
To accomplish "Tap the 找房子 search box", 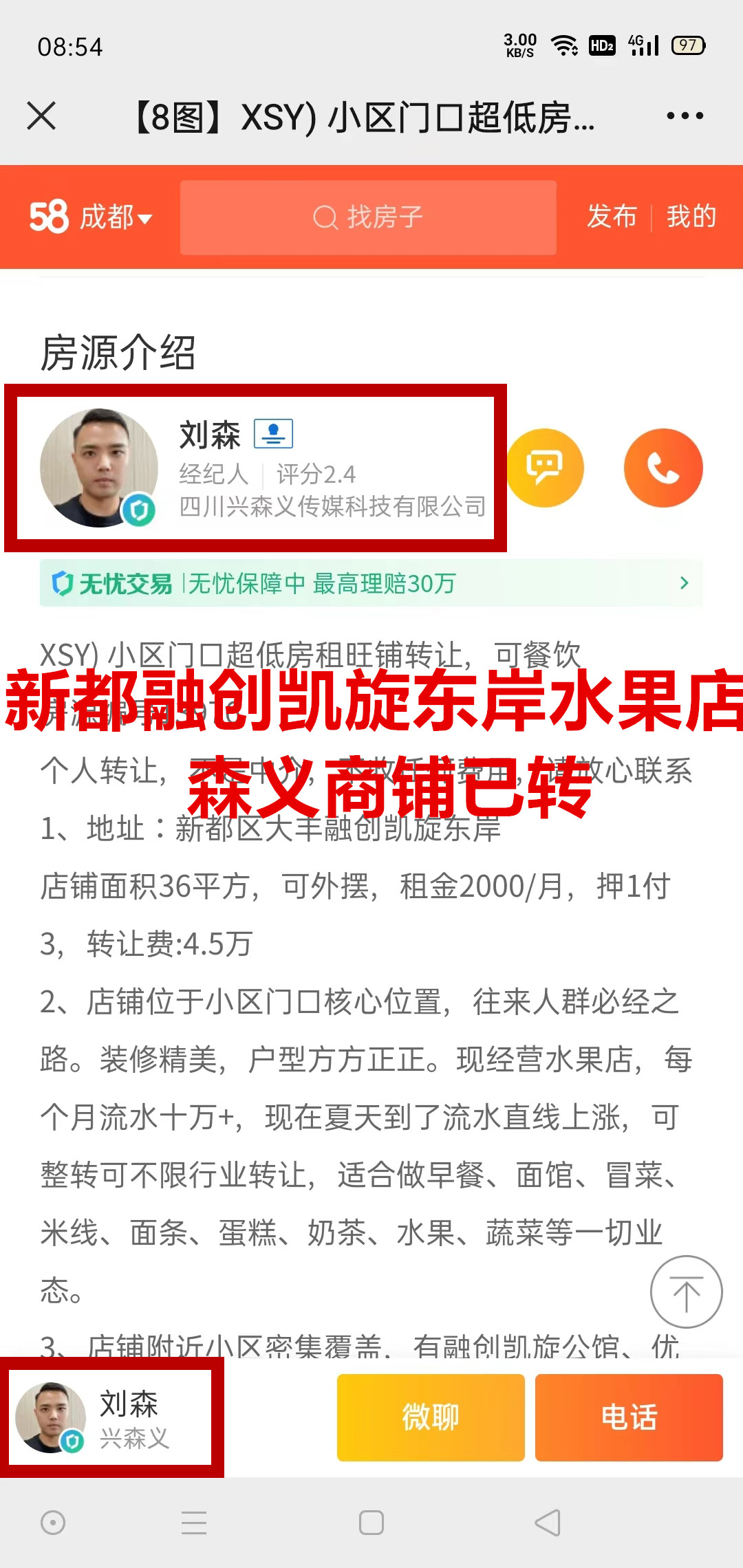I will tap(368, 217).
